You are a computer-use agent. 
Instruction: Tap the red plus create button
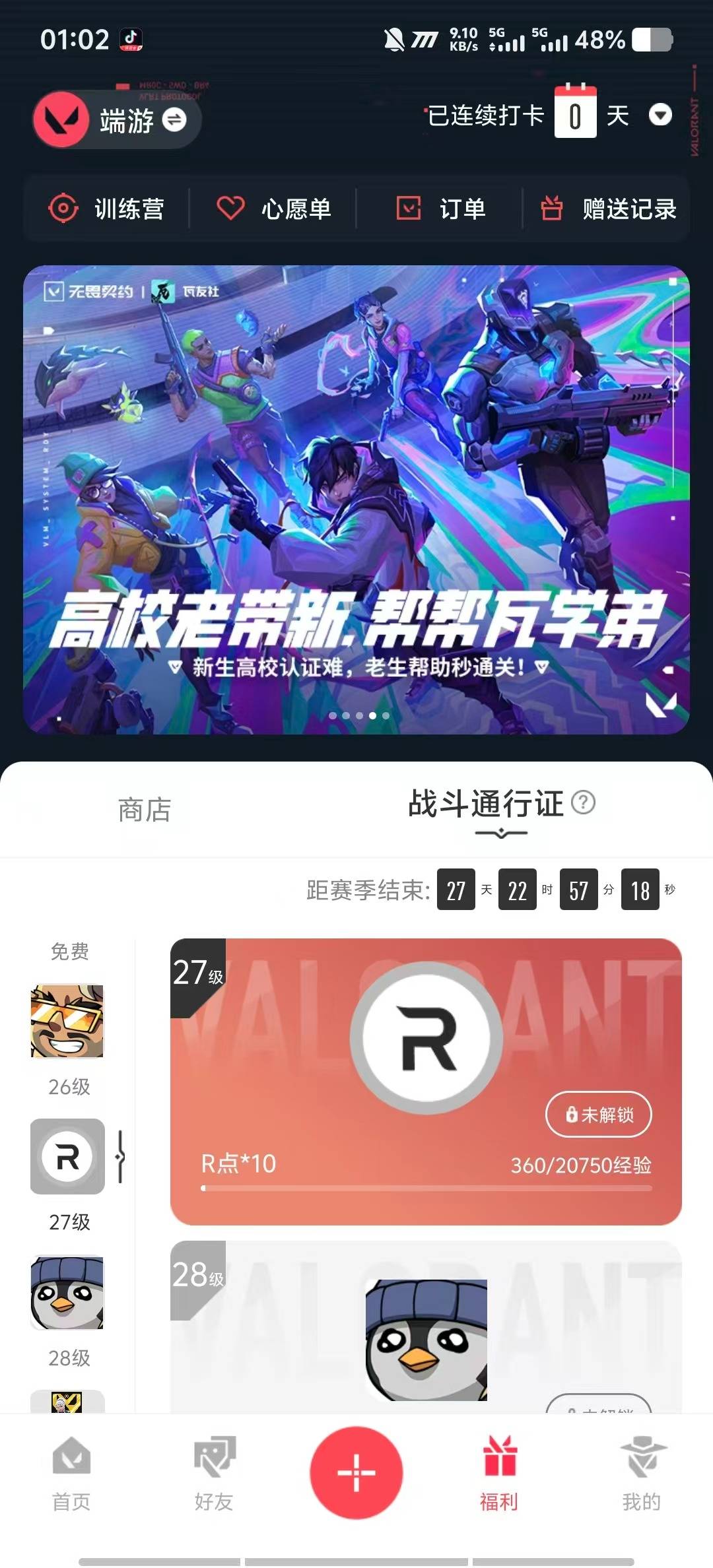[356, 1472]
